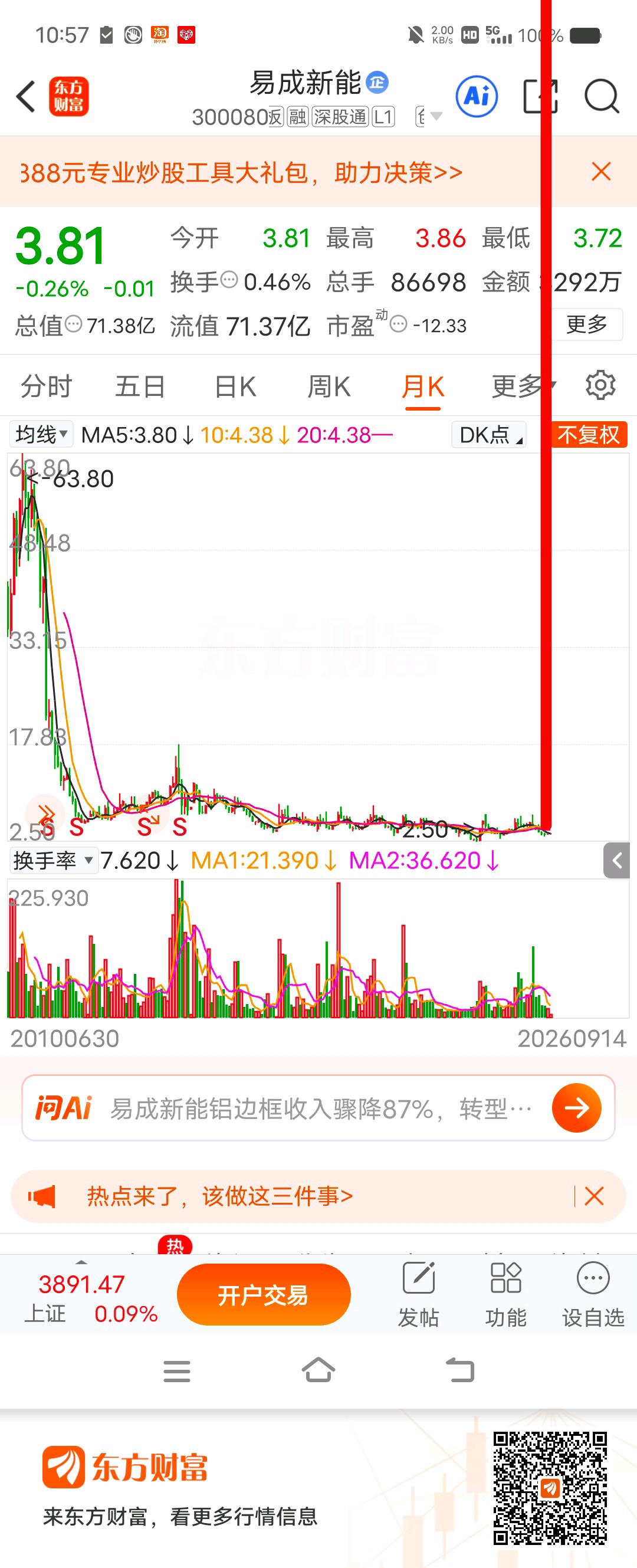Go back using the top-left arrow

click(x=25, y=96)
